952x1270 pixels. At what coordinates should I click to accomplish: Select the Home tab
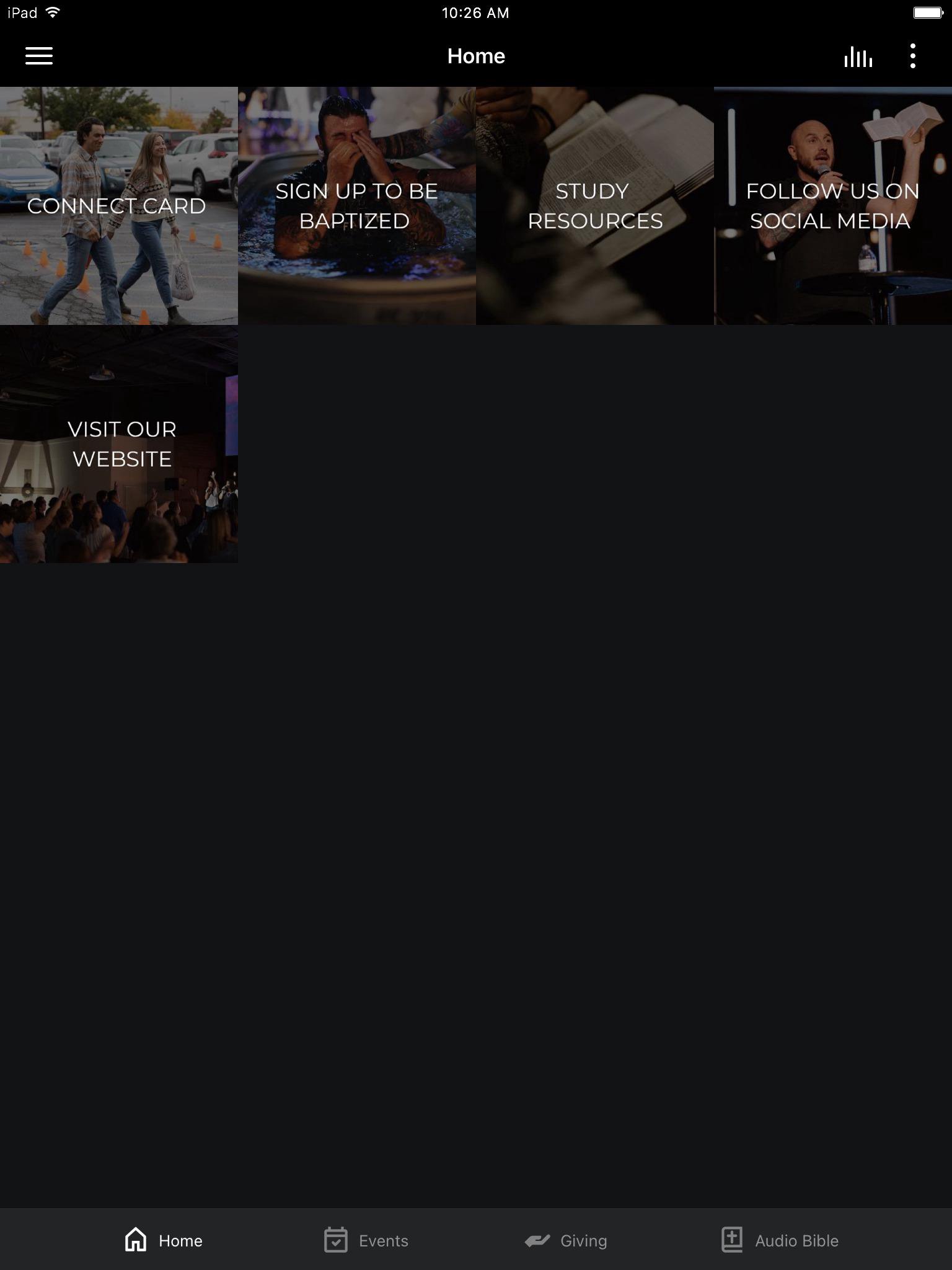(164, 1240)
